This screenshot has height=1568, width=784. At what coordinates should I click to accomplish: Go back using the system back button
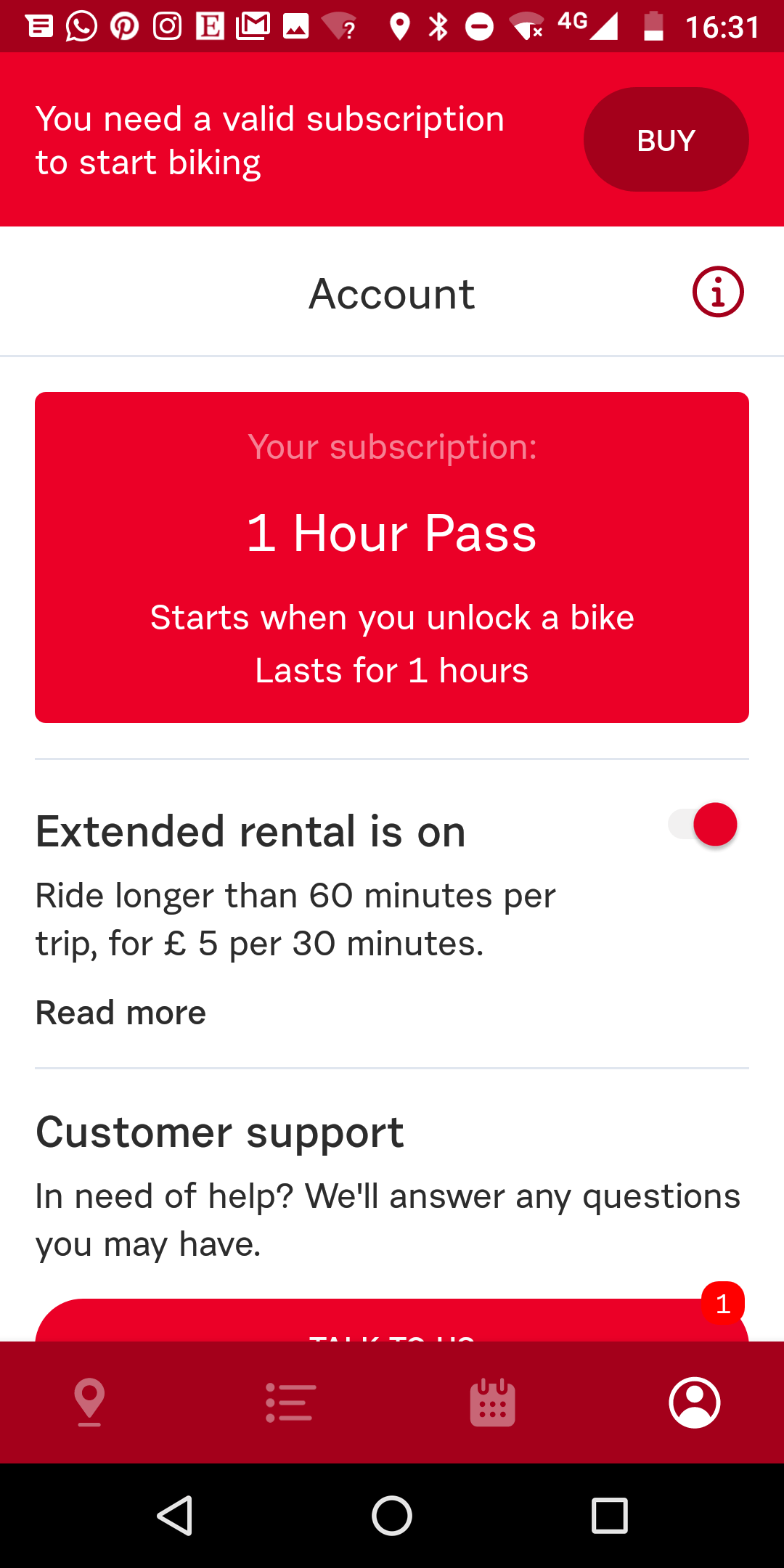[x=175, y=1516]
